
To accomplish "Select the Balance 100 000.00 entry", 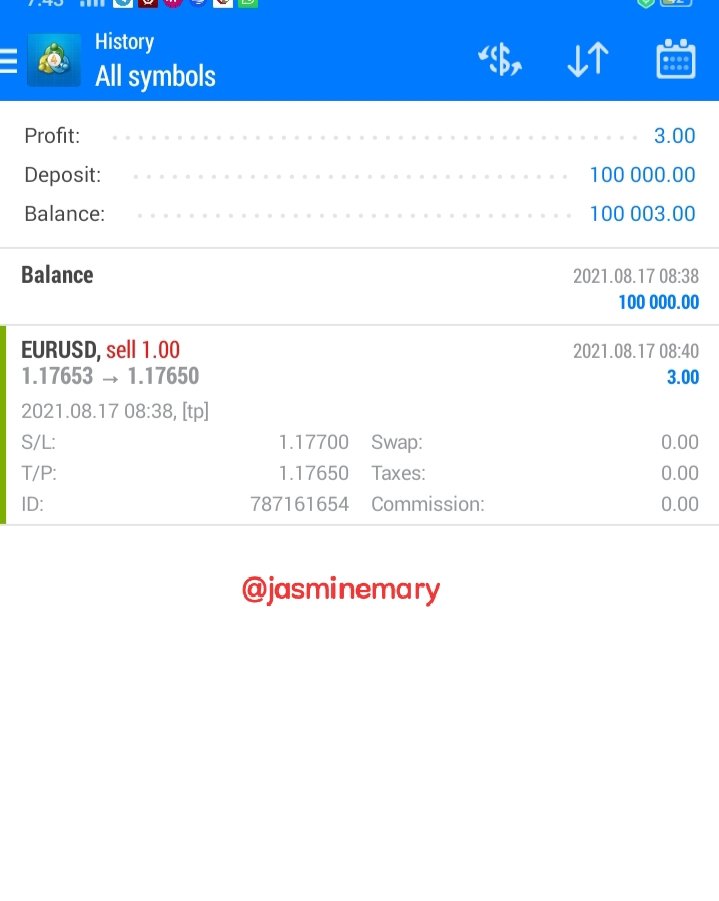I will coord(359,287).
